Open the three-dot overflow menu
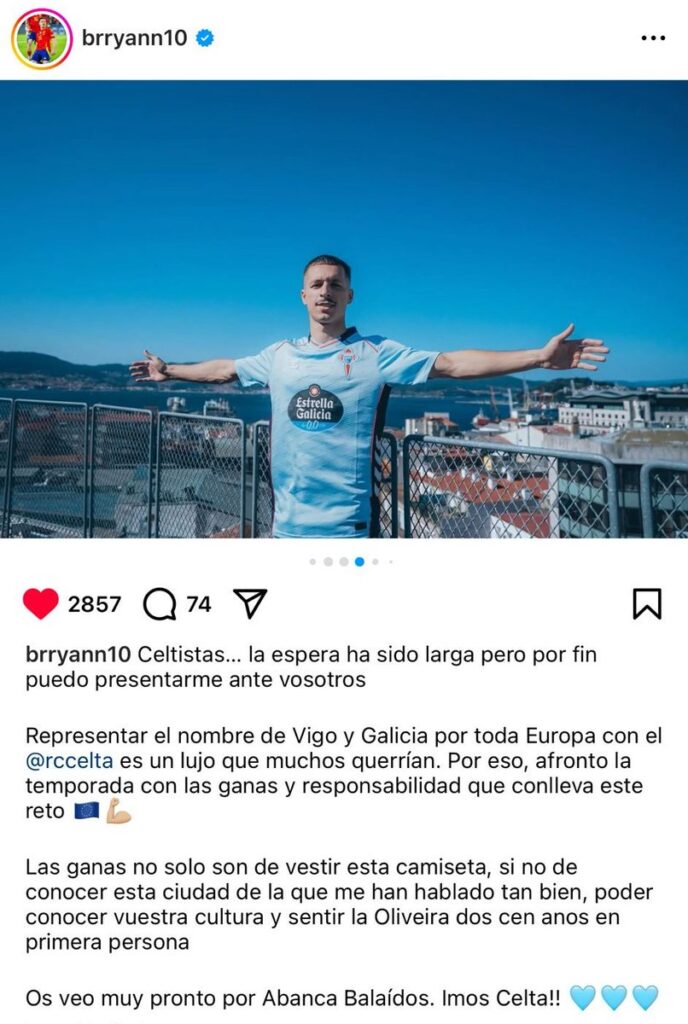The height and width of the screenshot is (1024, 688). pos(652,38)
